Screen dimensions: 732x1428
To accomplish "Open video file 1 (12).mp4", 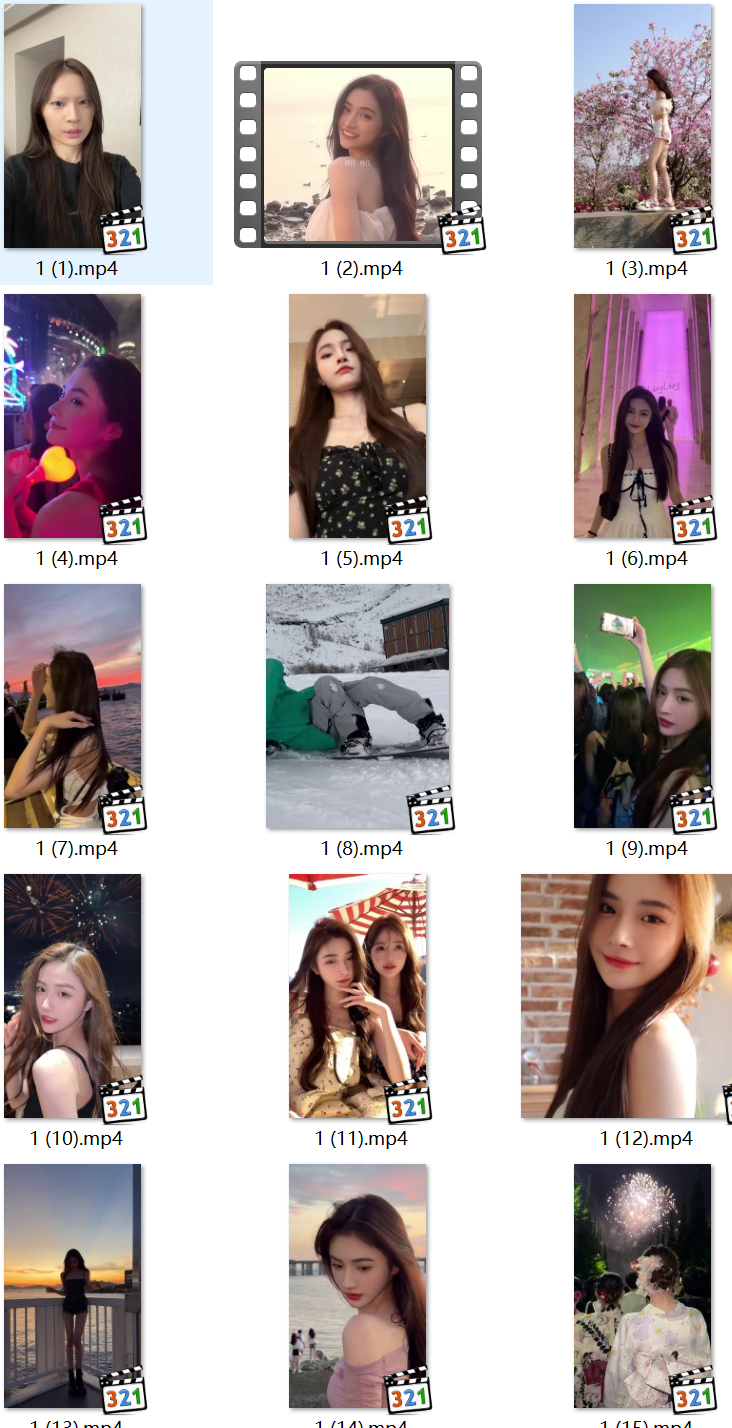I will 627,996.
